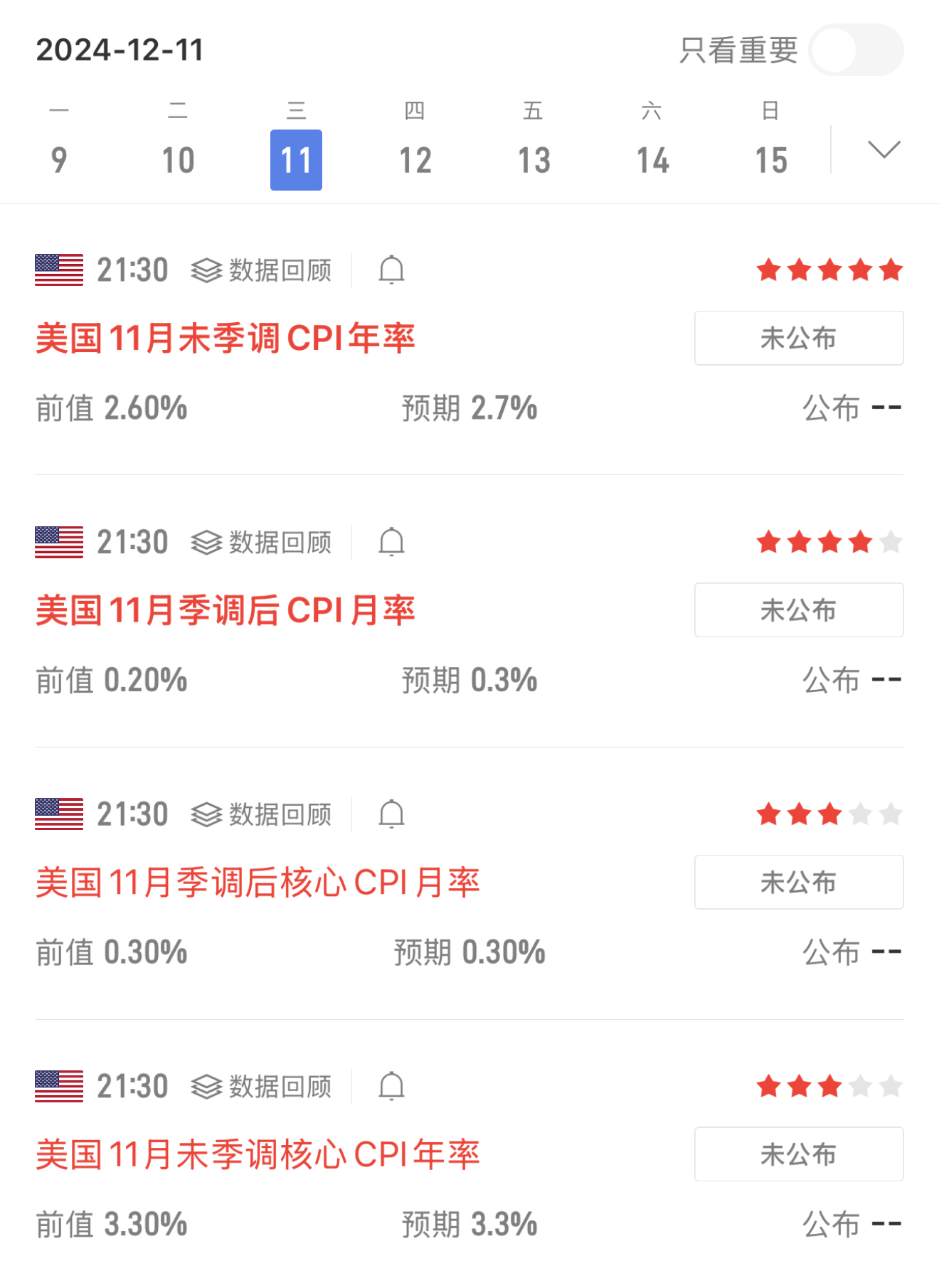Open 数据回顾 for 未季调CPI年率
The height and width of the screenshot is (1288, 939).
click(x=262, y=271)
